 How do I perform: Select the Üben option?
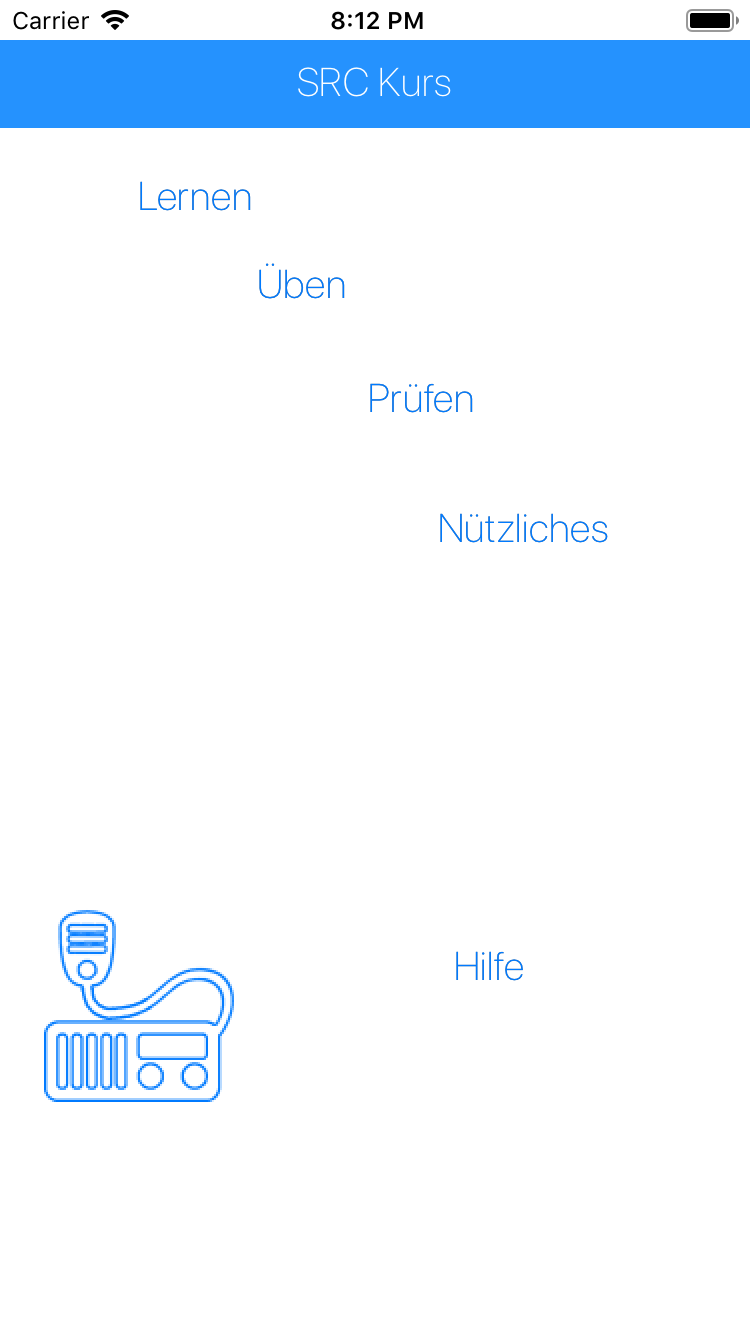point(301,285)
